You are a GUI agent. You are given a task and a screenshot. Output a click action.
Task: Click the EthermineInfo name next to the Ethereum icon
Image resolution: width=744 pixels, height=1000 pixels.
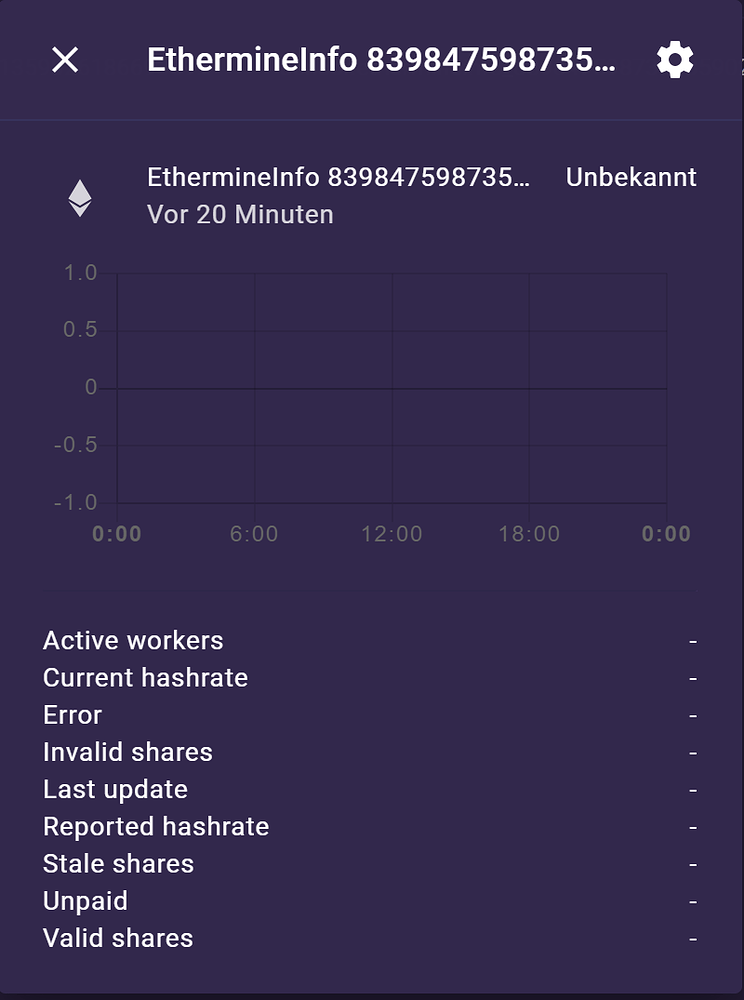coord(338,177)
